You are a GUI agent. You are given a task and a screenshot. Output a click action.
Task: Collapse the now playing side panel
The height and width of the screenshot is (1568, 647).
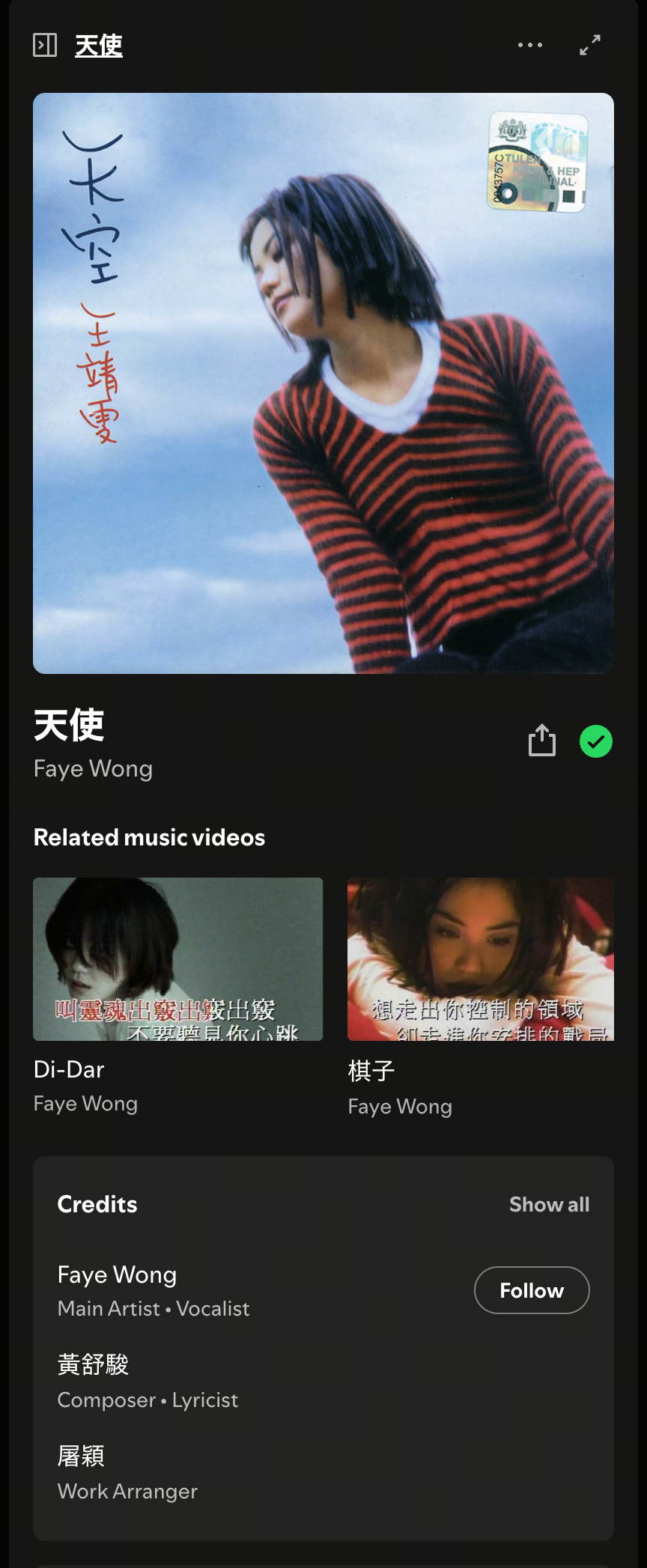(x=45, y=46)
